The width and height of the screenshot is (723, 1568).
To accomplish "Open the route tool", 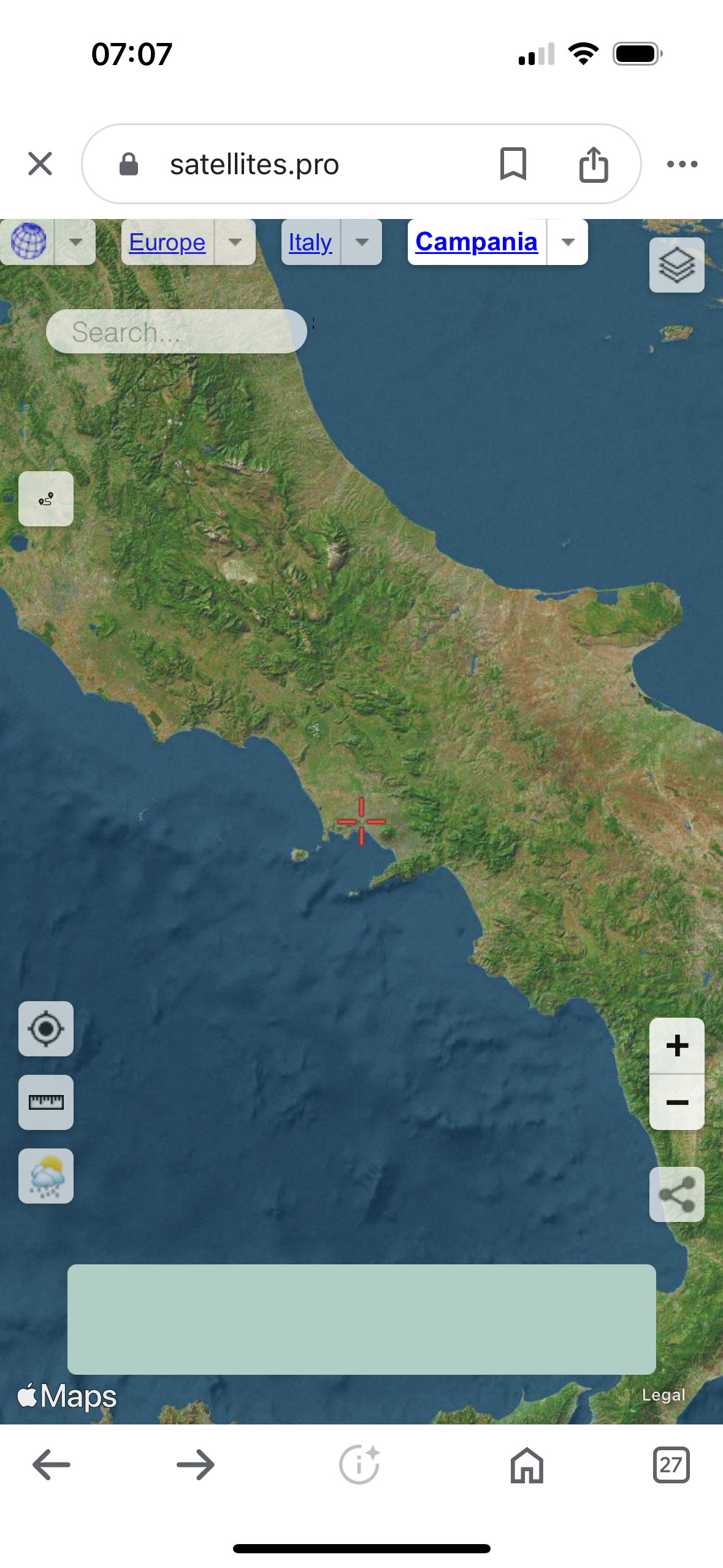I will 46,499.
